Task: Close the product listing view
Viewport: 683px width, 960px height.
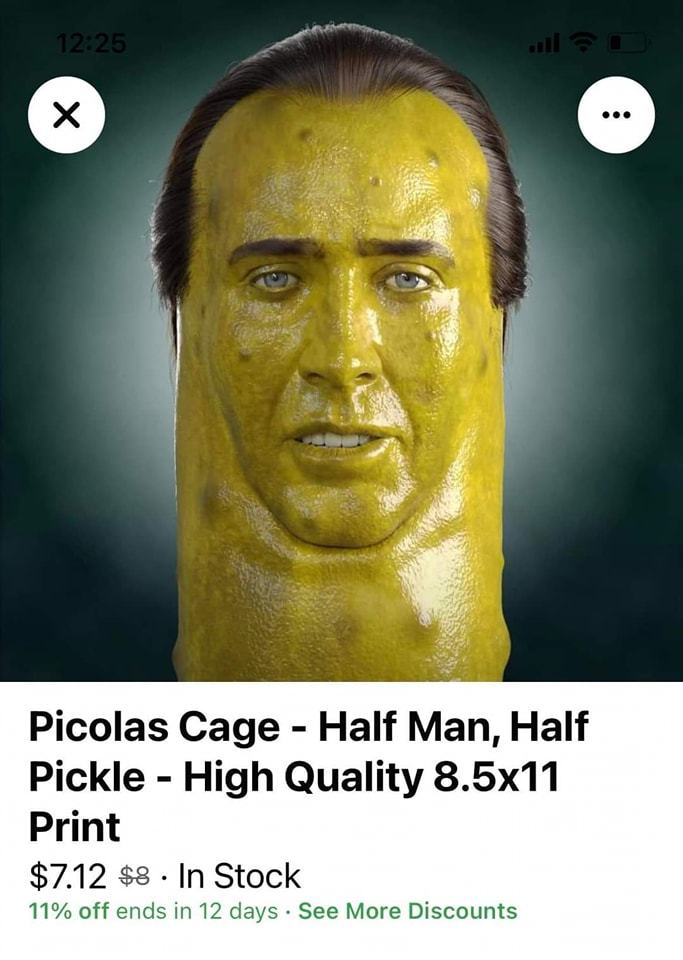Action: pyautogui.click(x=65, y=116)
